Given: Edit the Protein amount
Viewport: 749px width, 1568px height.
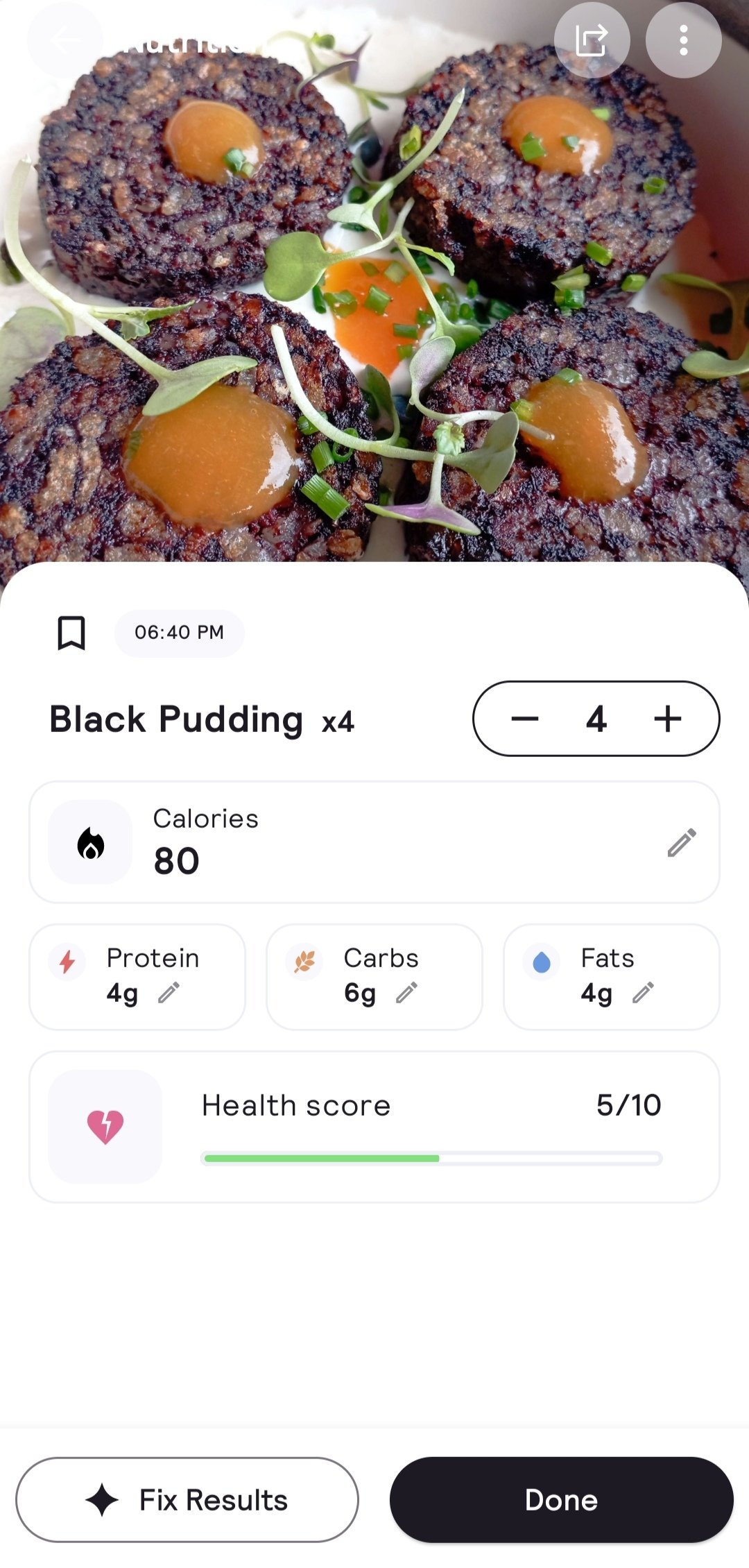Looking at the screenshot, I should [169, 993].
